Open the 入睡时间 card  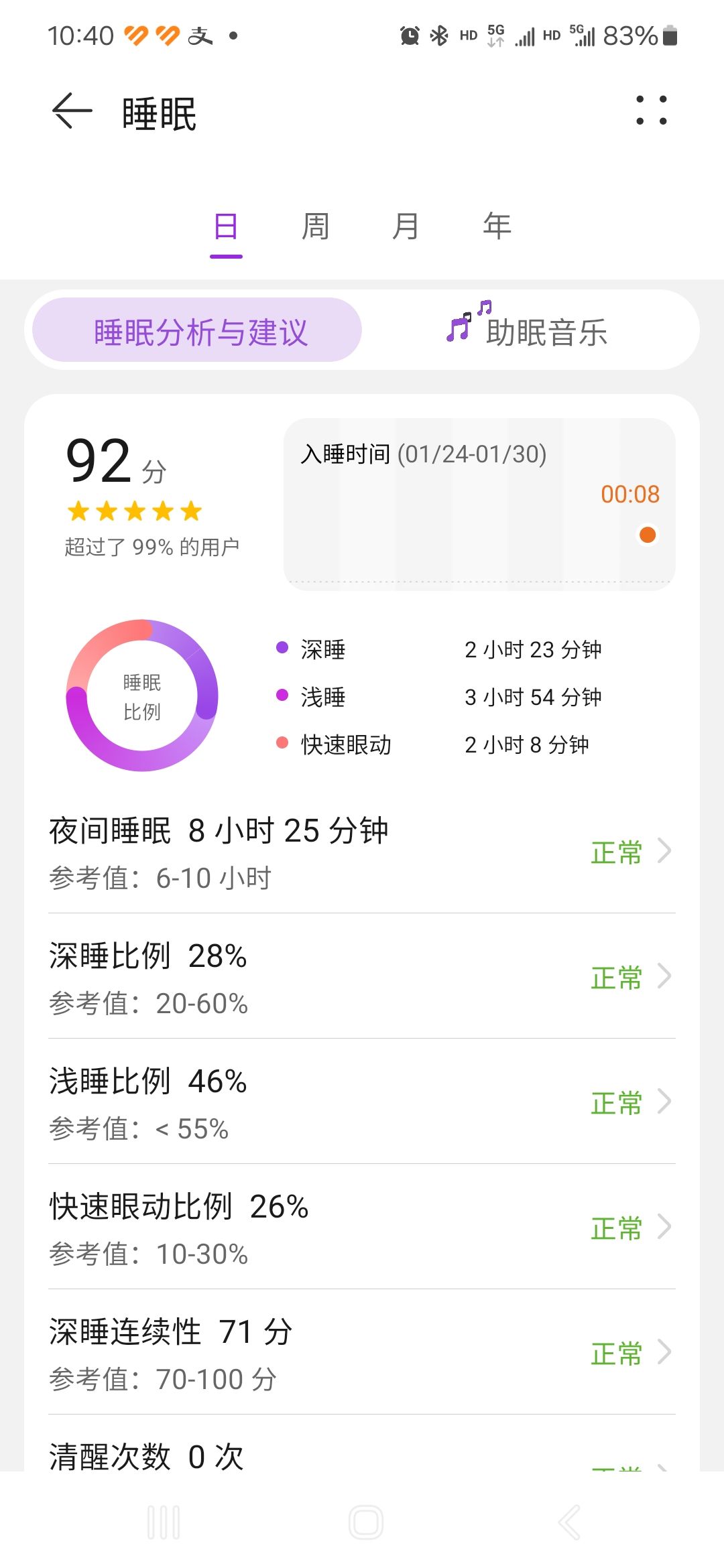click(479, 504)
